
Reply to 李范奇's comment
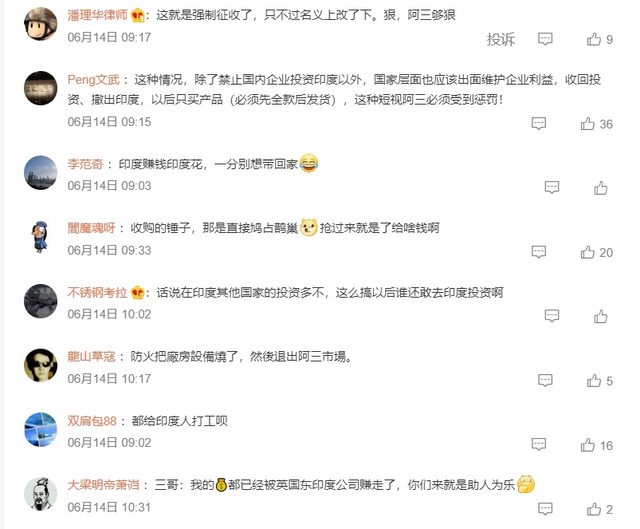coord(551,187)
